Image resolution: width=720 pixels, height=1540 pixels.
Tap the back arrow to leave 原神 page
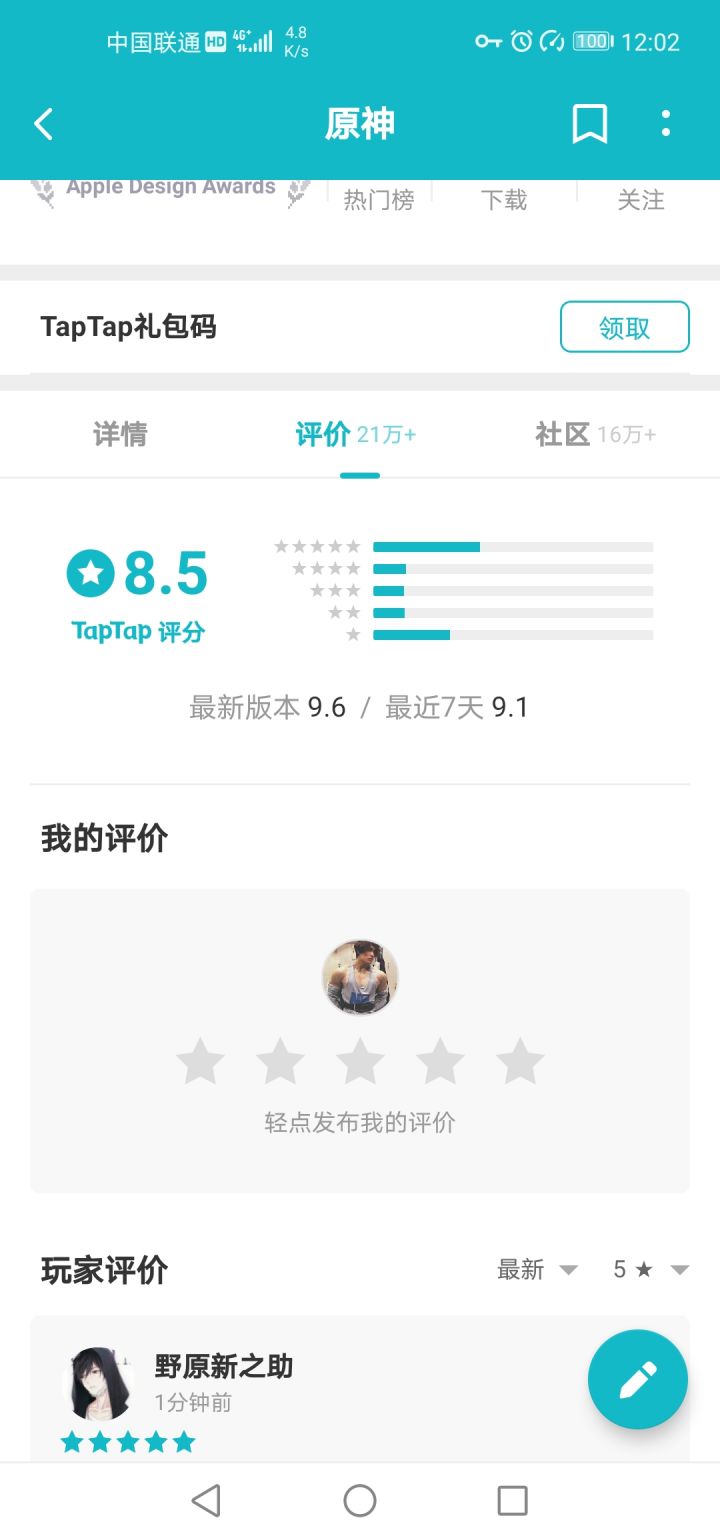pyautogui.click(x=42, y=123)
